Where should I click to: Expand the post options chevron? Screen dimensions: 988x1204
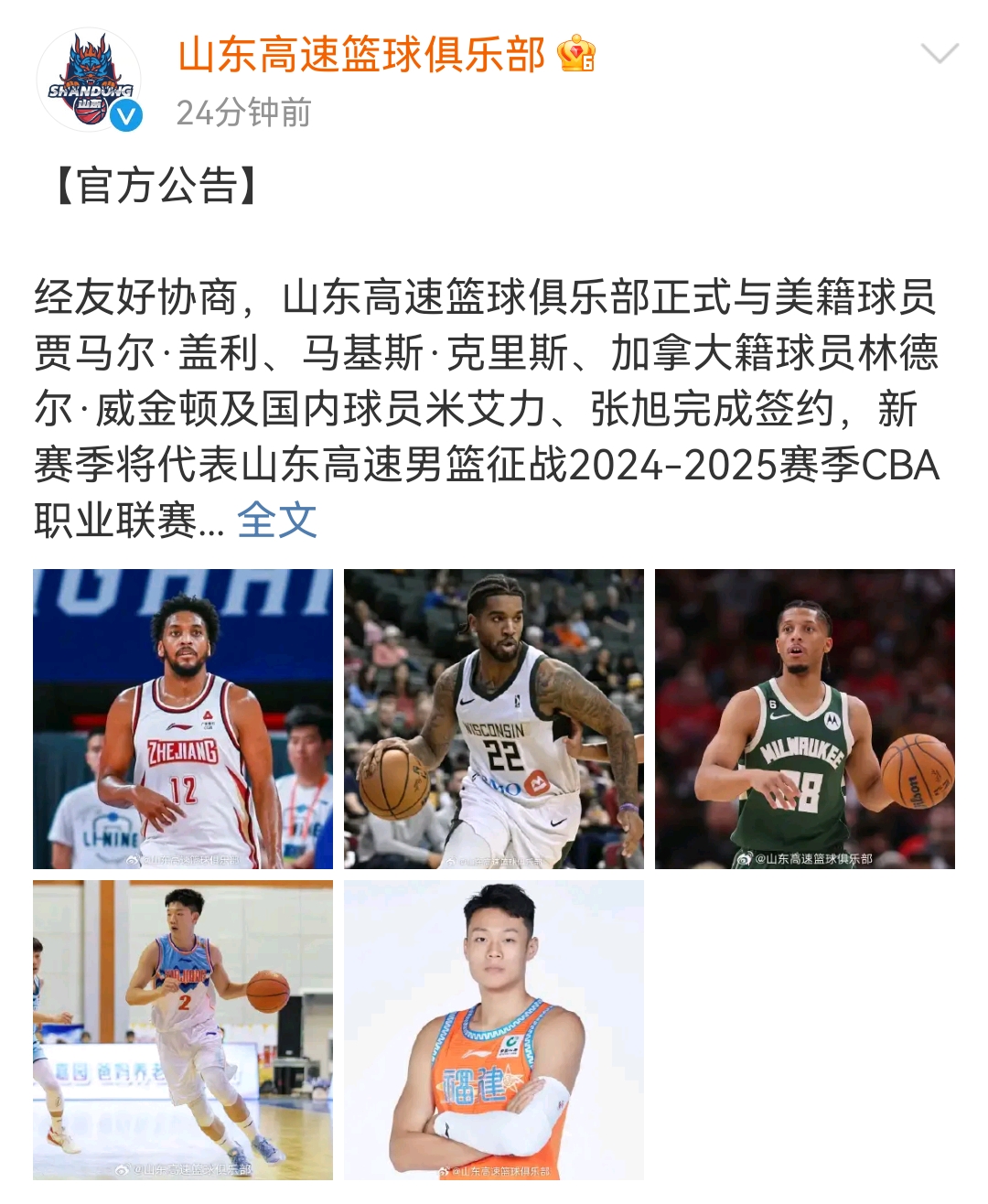click(939, 54)
